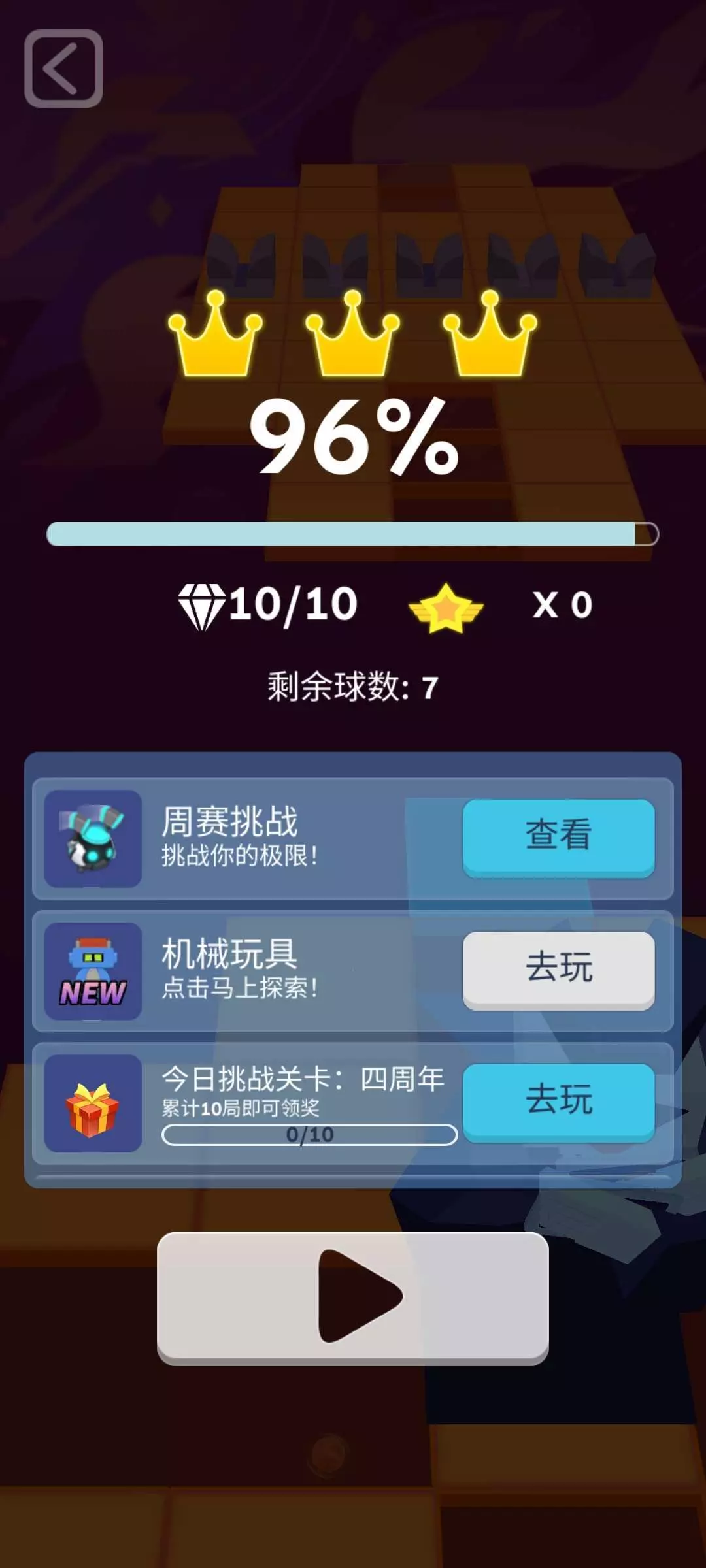Start playing with the big play button
Image resolution: width=706 pixels, height=1568 pixels.
coord(353,1298)
